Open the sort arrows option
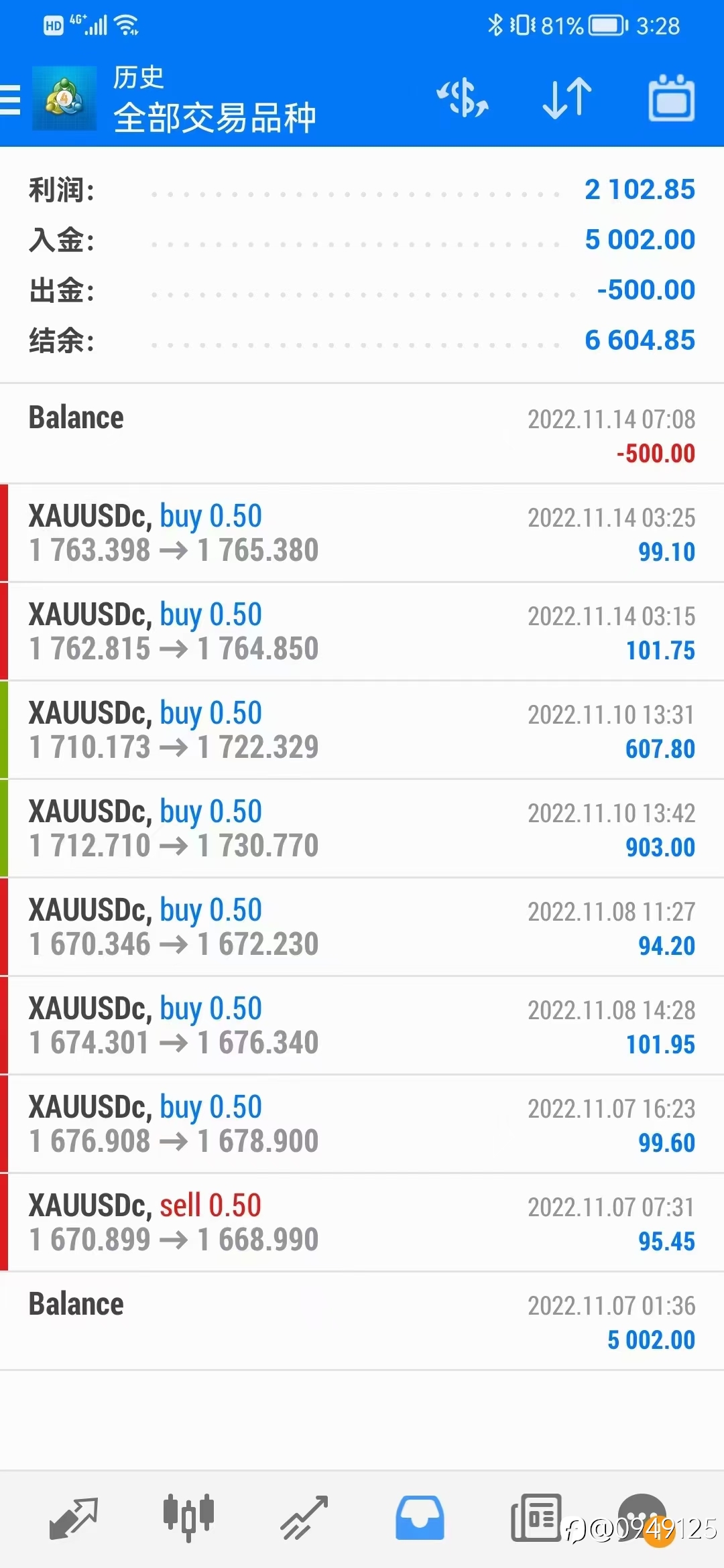The height and width of the screenshot is (1568, 724). (567, 99)
